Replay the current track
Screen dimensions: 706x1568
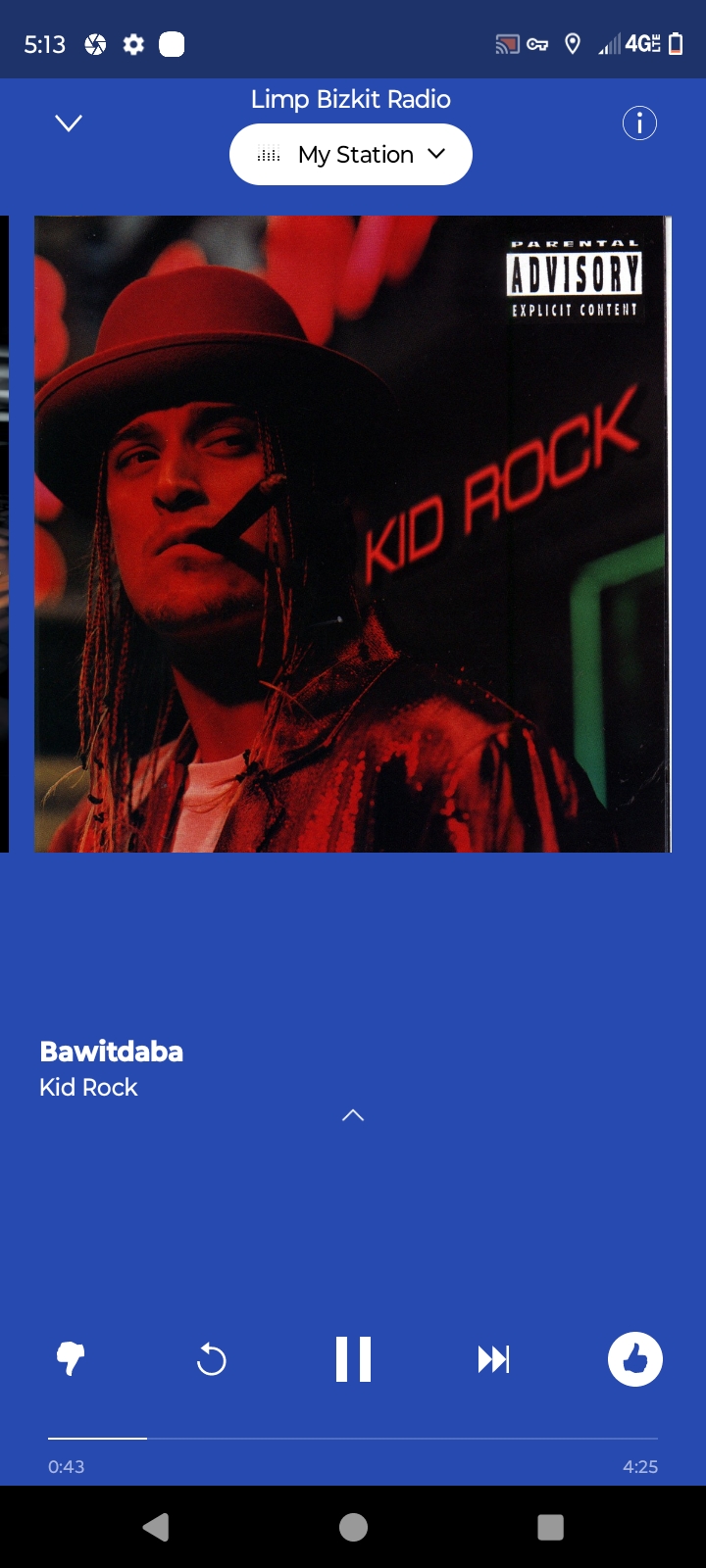point(212,1359)
